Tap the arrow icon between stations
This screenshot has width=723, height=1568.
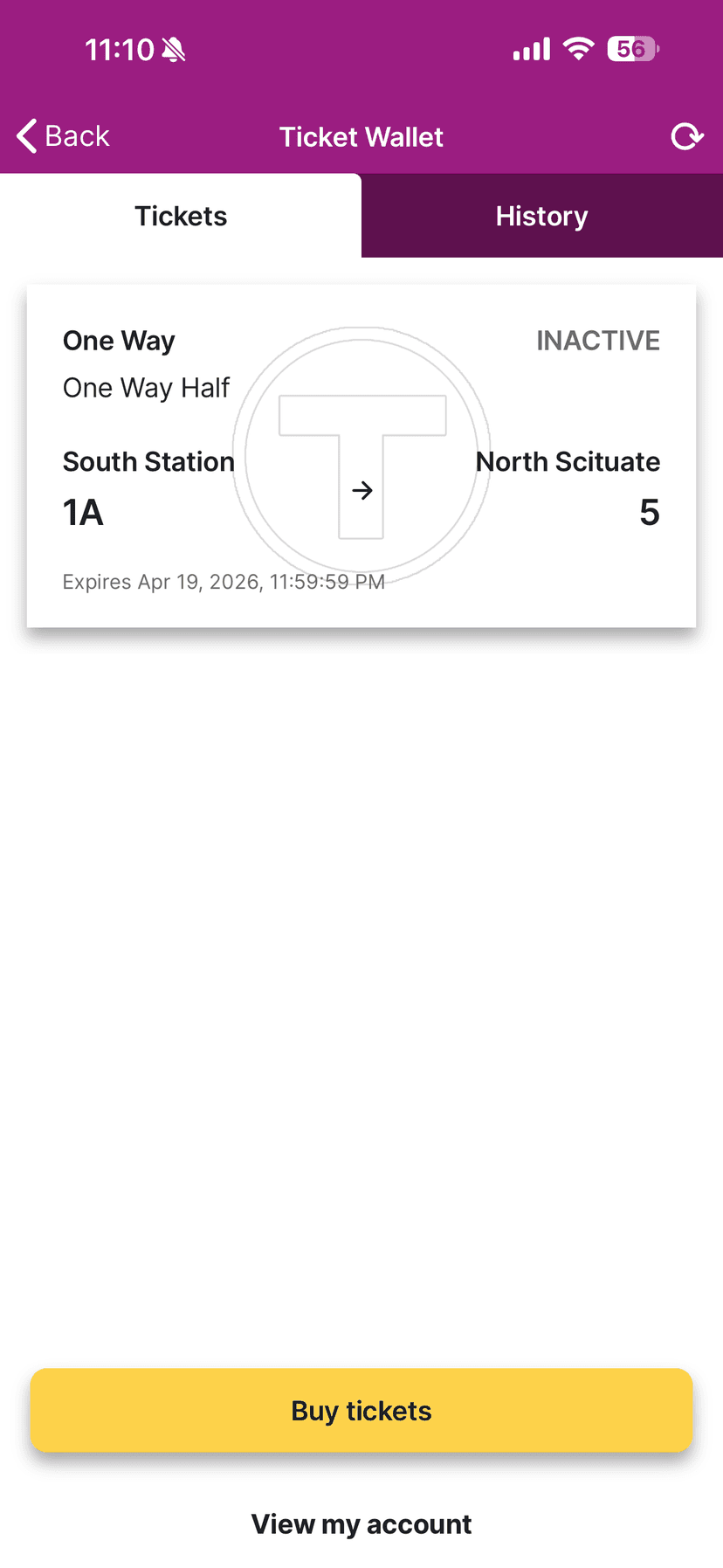pyautogui.click(x=361, y=491)
